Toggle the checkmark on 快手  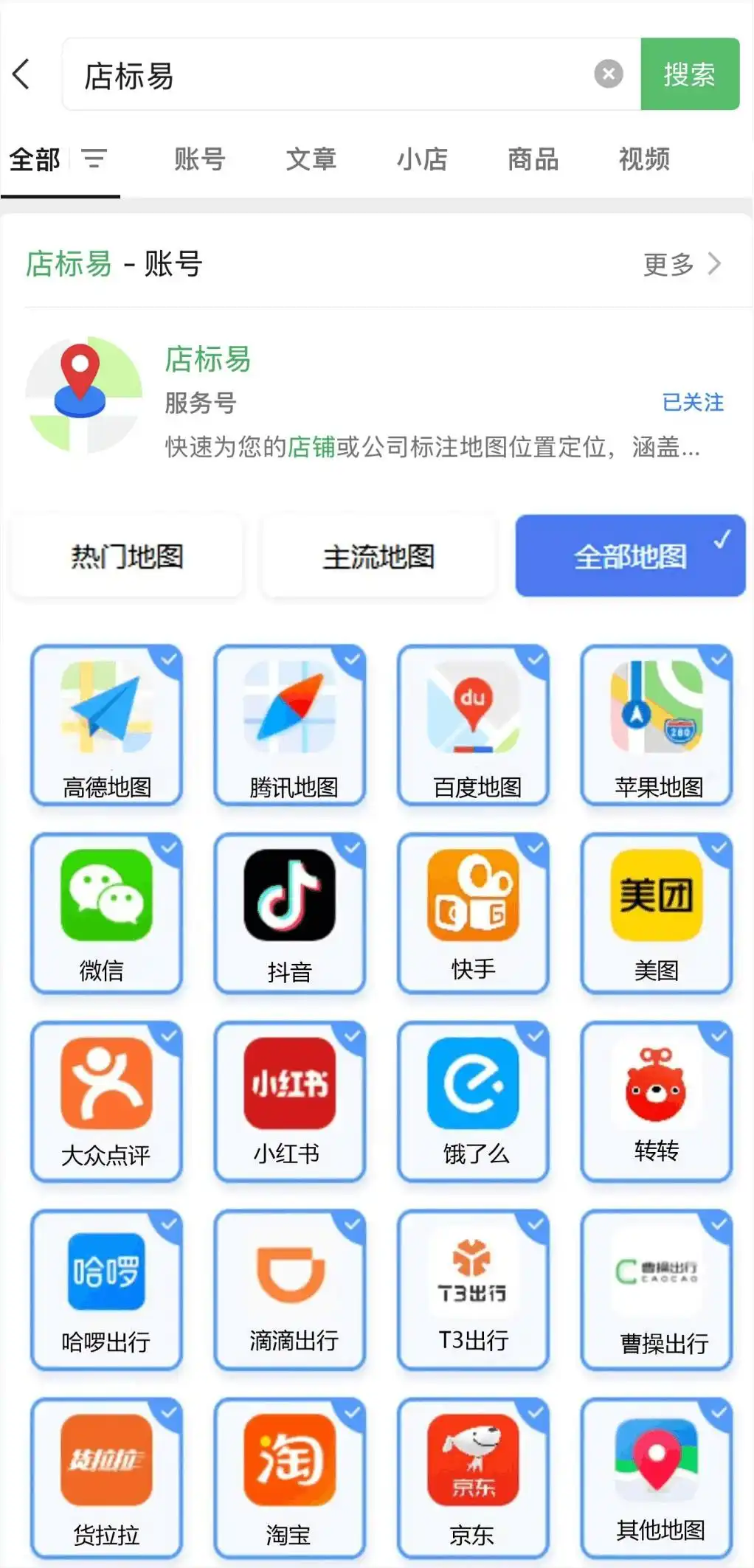pyautogui.click(x=533, y=848)
